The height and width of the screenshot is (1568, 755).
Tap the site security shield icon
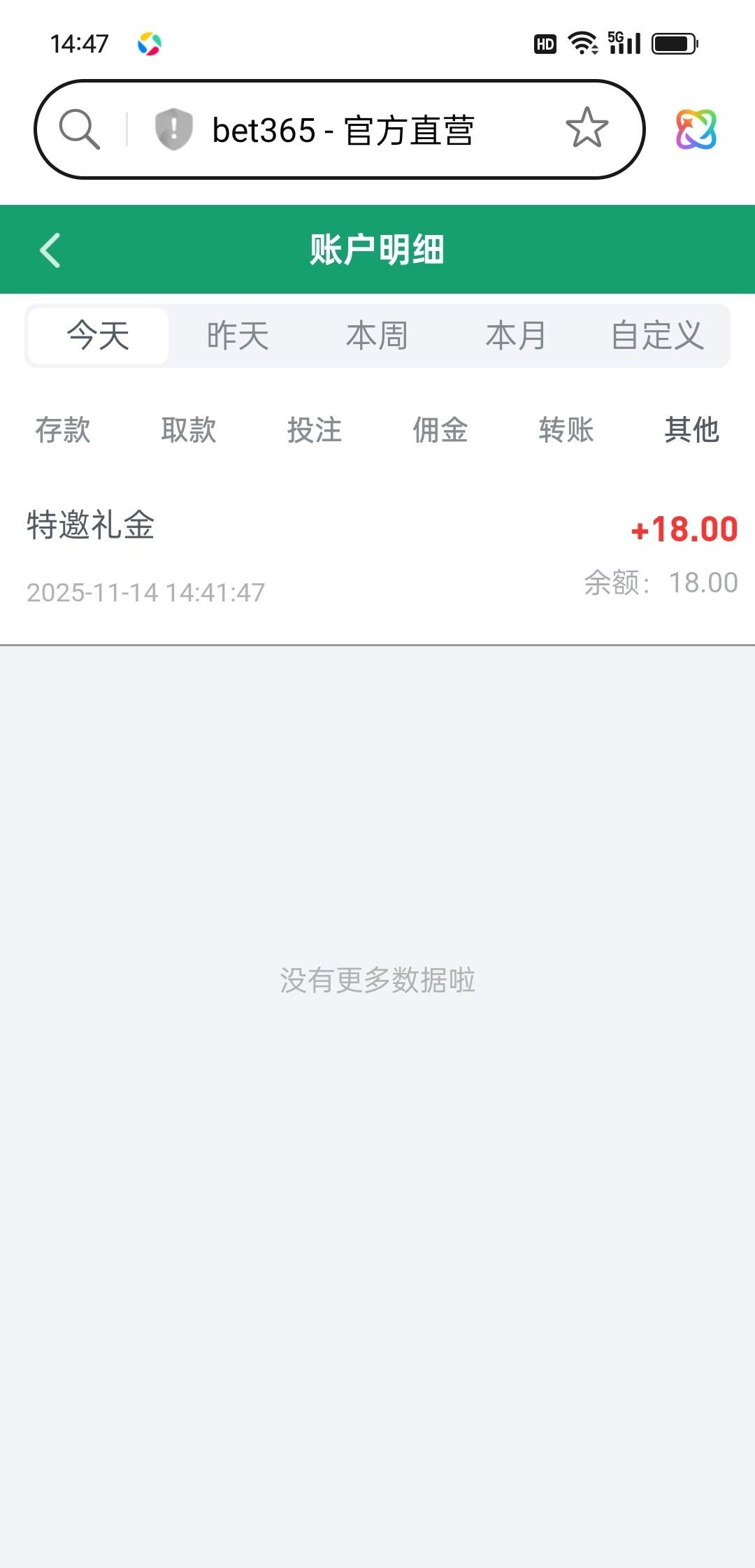coord(173,129)
